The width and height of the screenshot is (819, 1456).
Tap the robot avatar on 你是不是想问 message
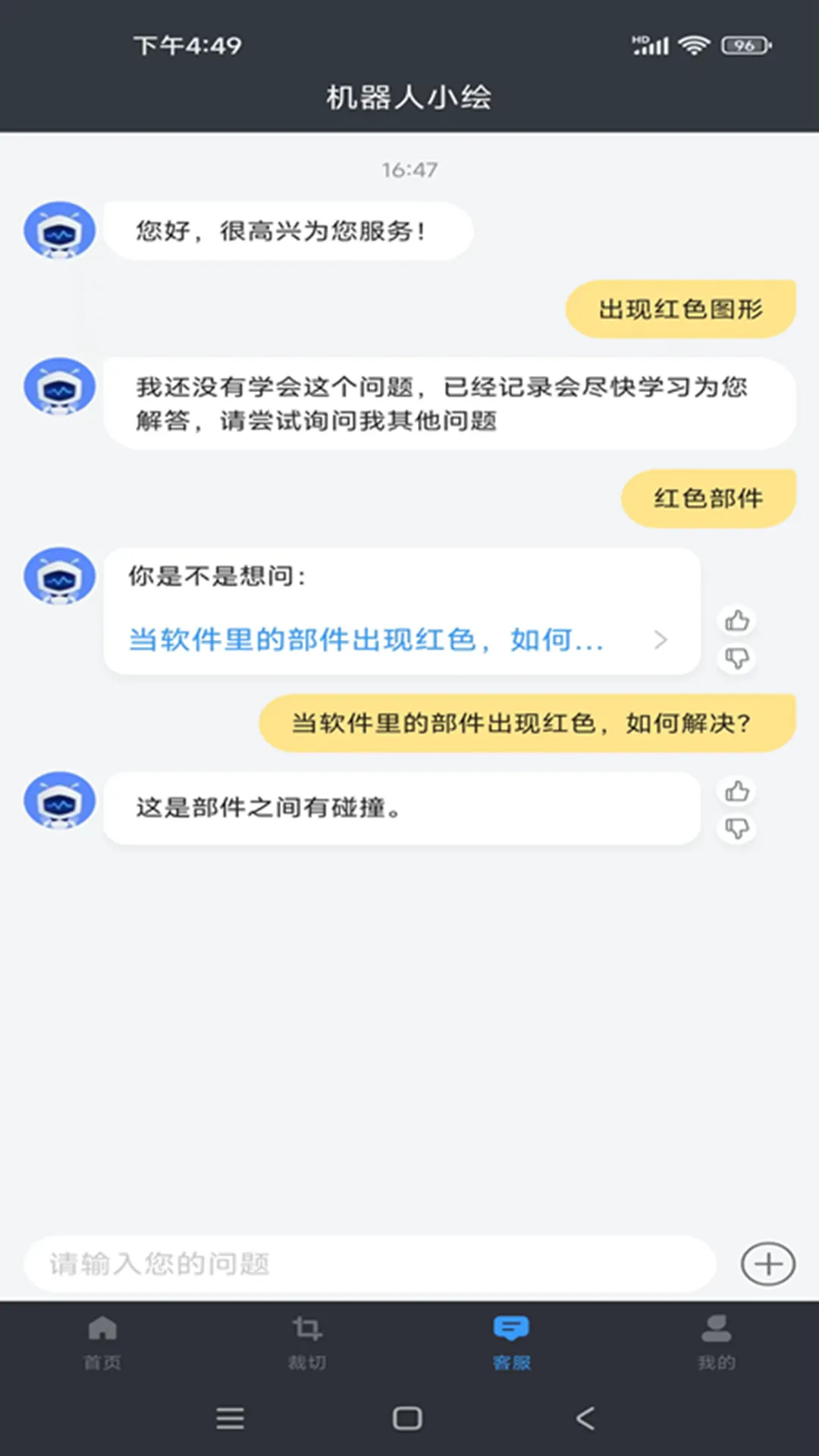click(x=59, y=576)
